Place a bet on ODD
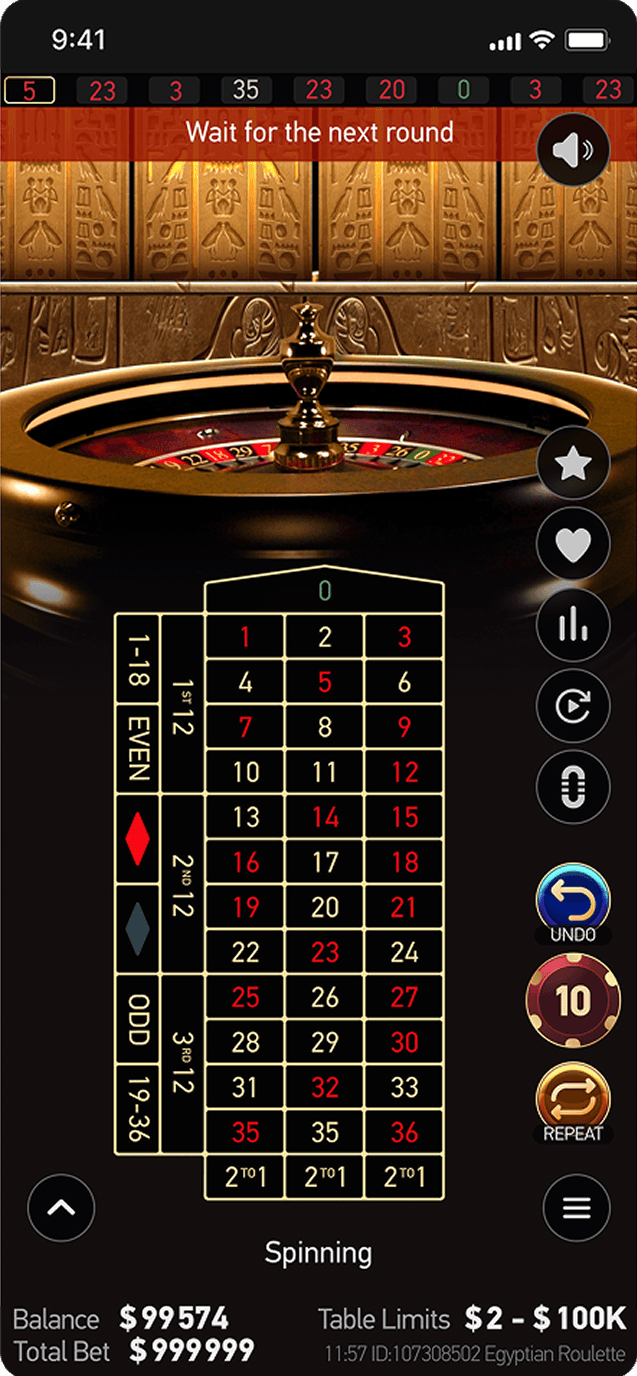Image resolution: width=637 pixels, height=1376 pixels. pyautogui.click(x=137, y=1018)
